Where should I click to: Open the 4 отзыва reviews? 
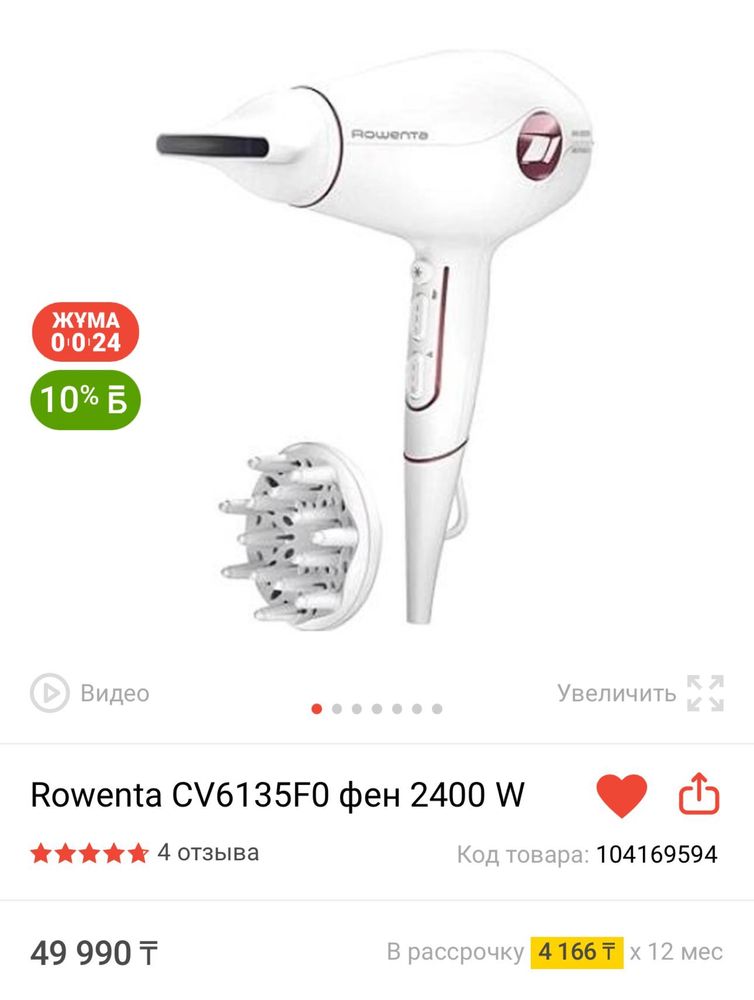point(208,853)
